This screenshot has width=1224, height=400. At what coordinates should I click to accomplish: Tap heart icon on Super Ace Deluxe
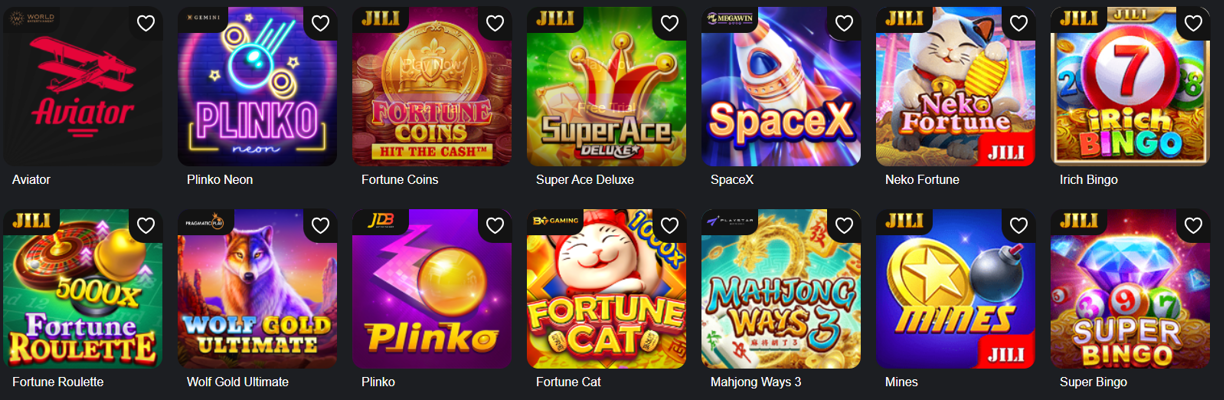669,23
